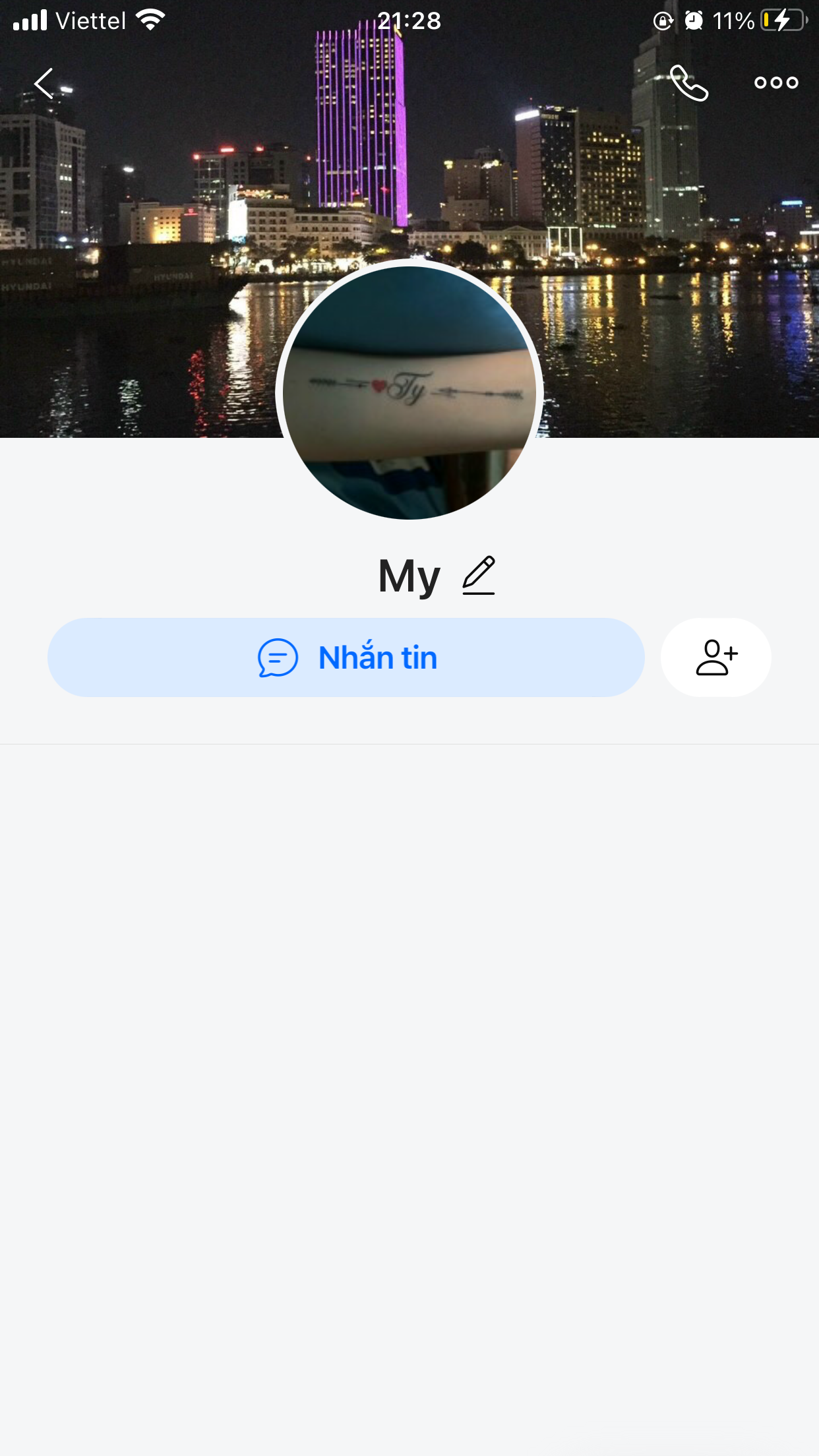Send My a friend request
This screenshot has width=819, height=1456.
point(716,657)
